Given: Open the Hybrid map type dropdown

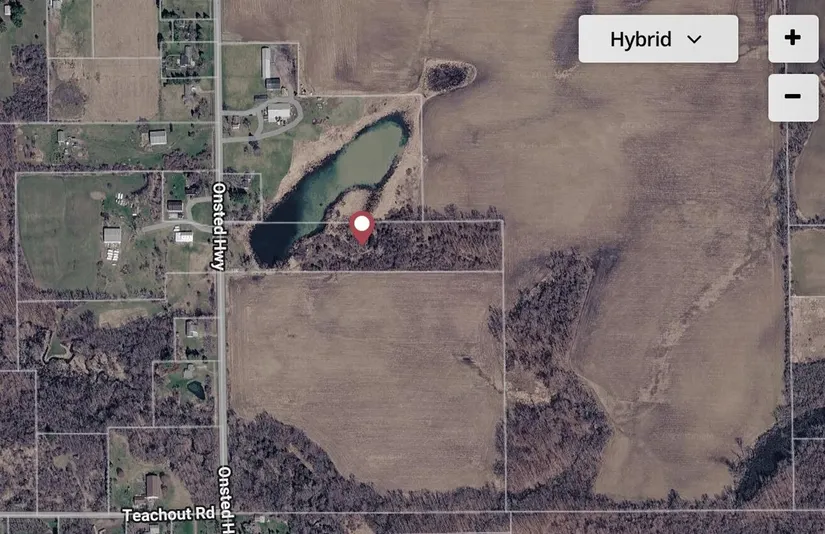Looking at the screenshot, I should (658, 39).
